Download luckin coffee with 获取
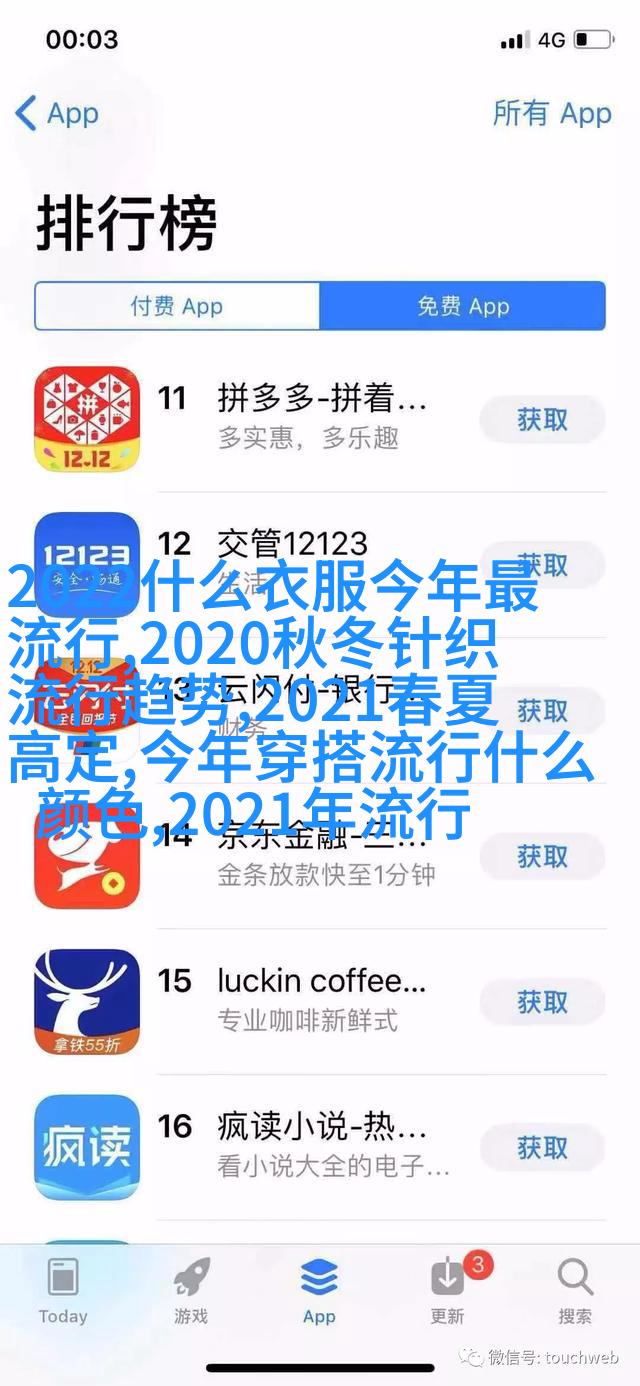Screen dimensions: 640x1386 [542, 1003]
